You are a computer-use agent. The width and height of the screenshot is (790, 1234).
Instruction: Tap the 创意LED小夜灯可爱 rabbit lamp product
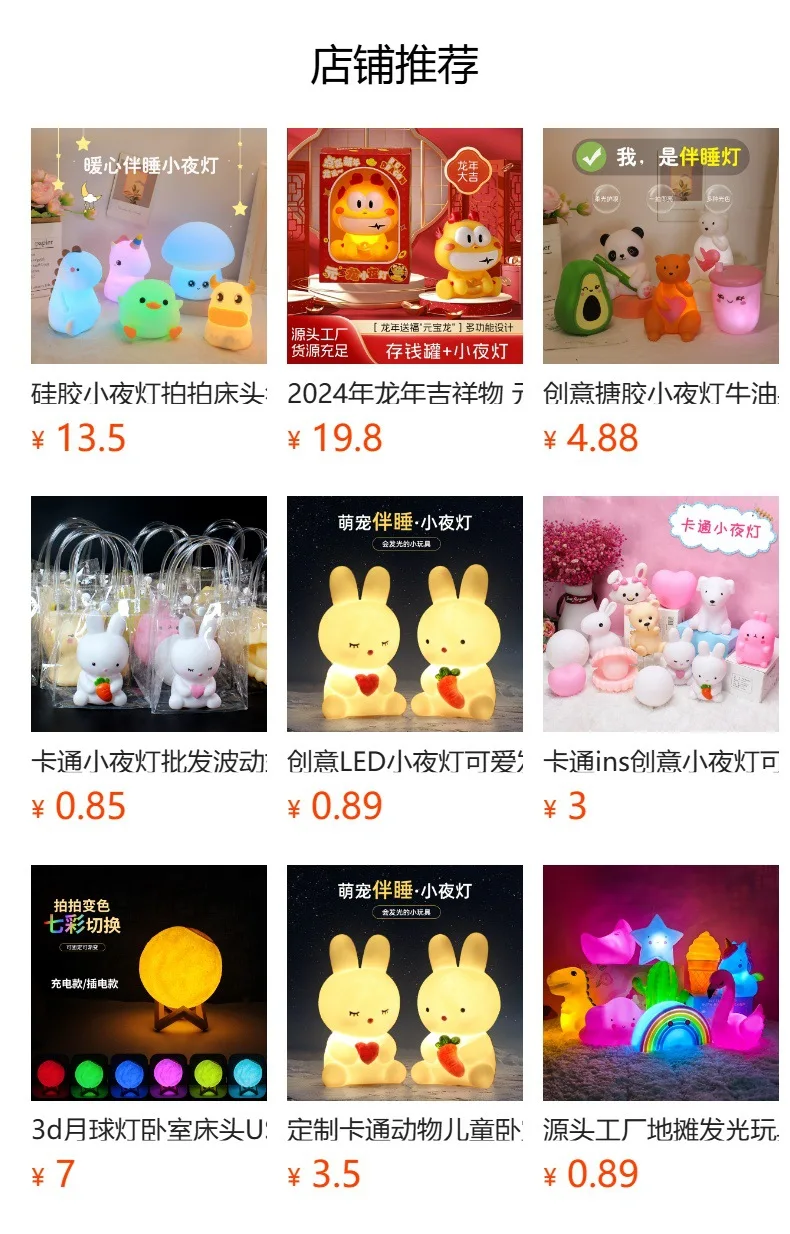tap(405, 614)
